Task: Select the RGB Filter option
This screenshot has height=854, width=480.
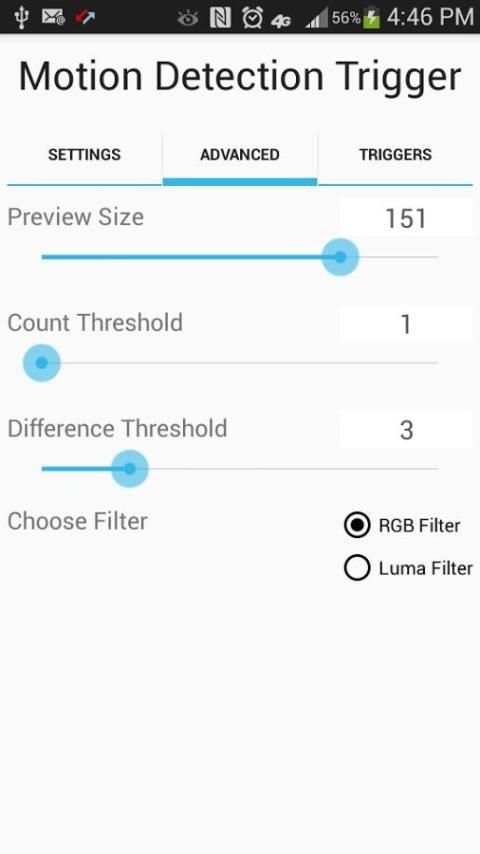Action: coord(403,526)
